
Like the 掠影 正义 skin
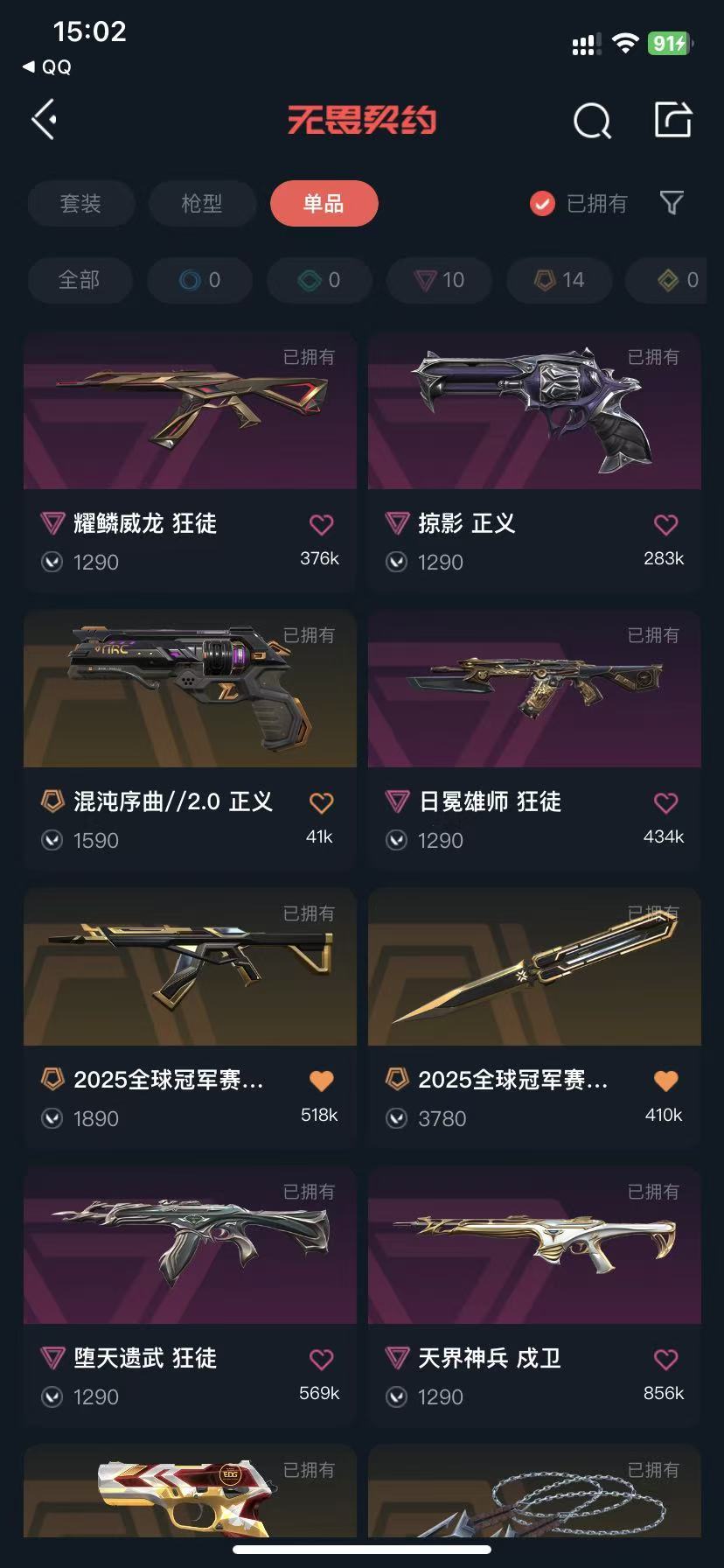click(666, 524)
